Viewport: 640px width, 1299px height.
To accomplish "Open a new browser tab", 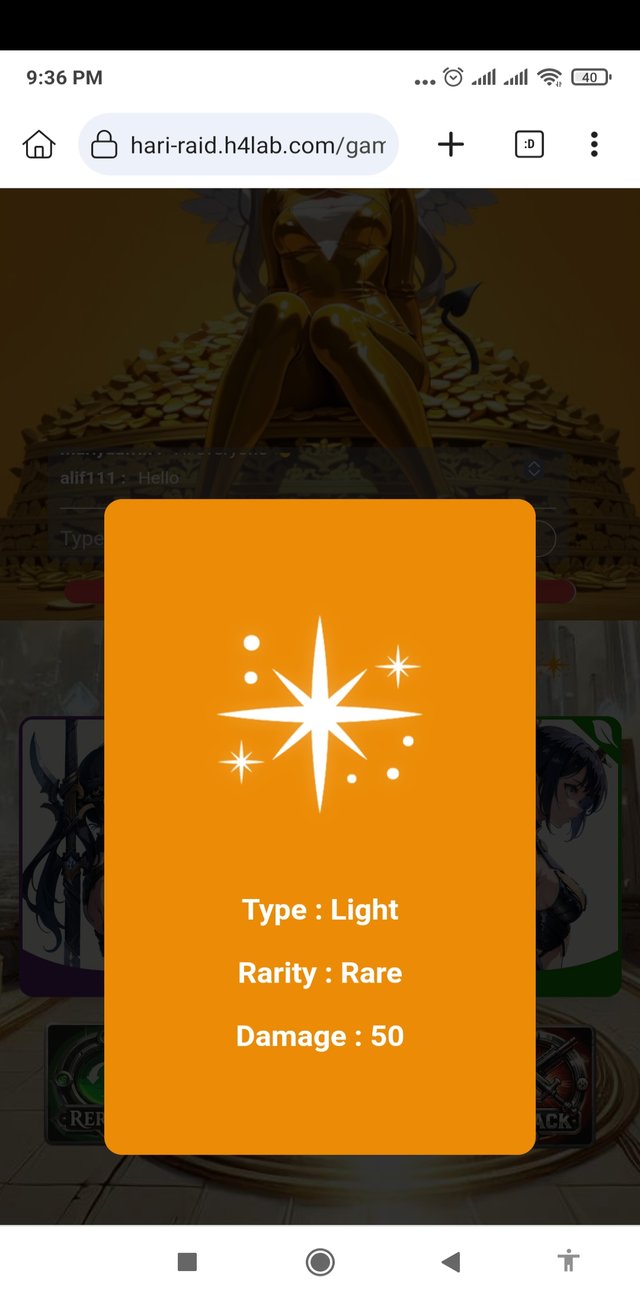I will 451,145.
